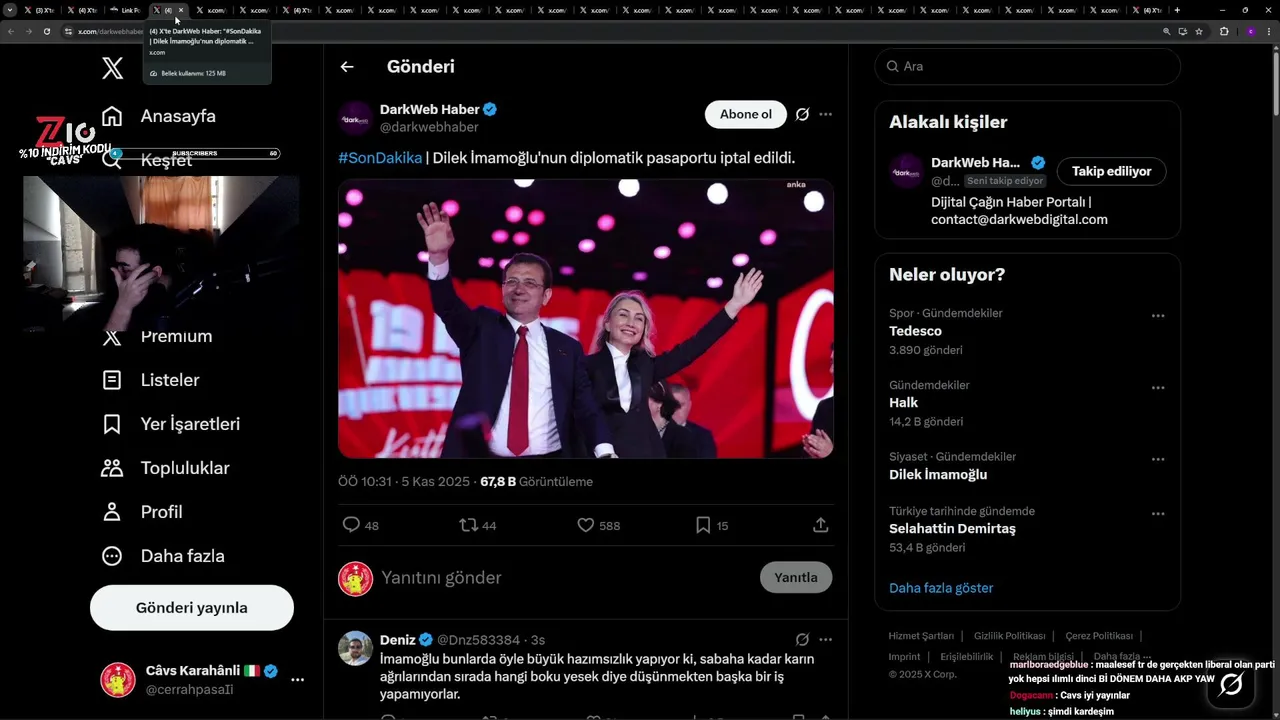Tap the Abone ol button
Image resolution: width=1280 pixels, height=720 pixels.
(745, 114)
